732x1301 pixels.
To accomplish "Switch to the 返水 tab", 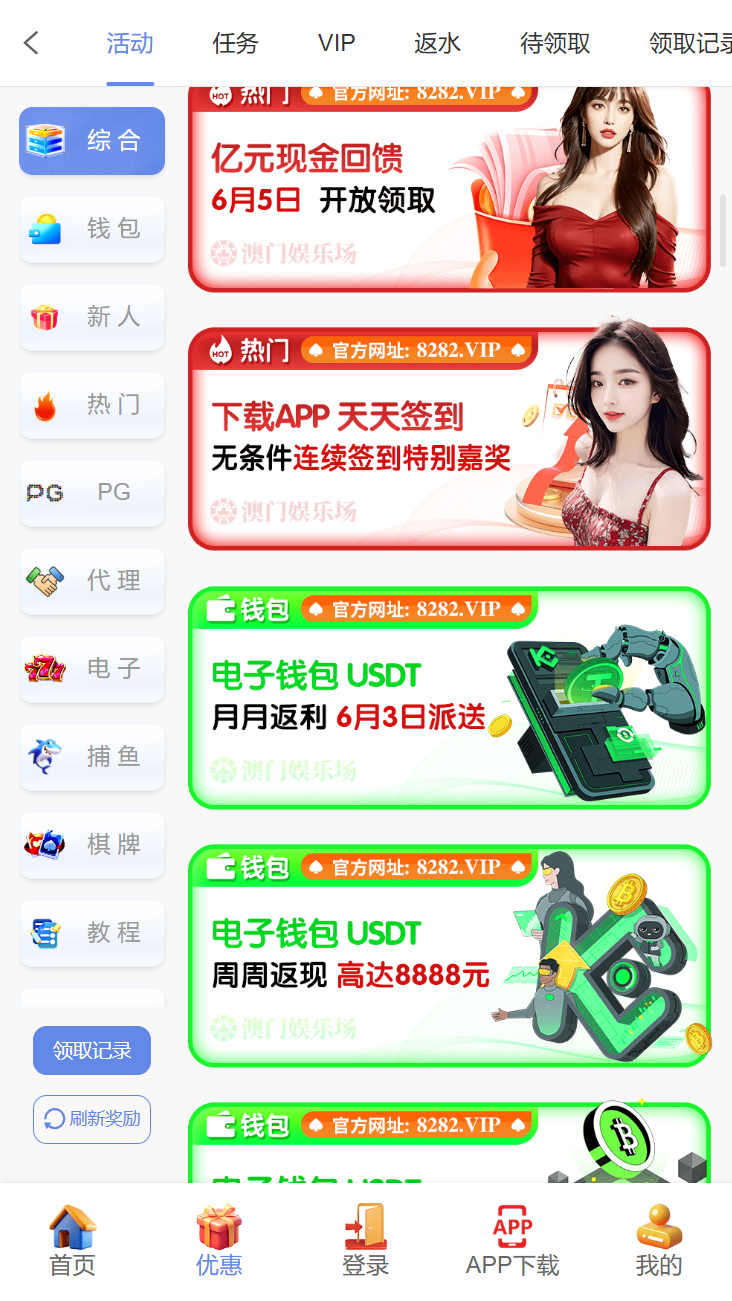I will tap(438, 43).
